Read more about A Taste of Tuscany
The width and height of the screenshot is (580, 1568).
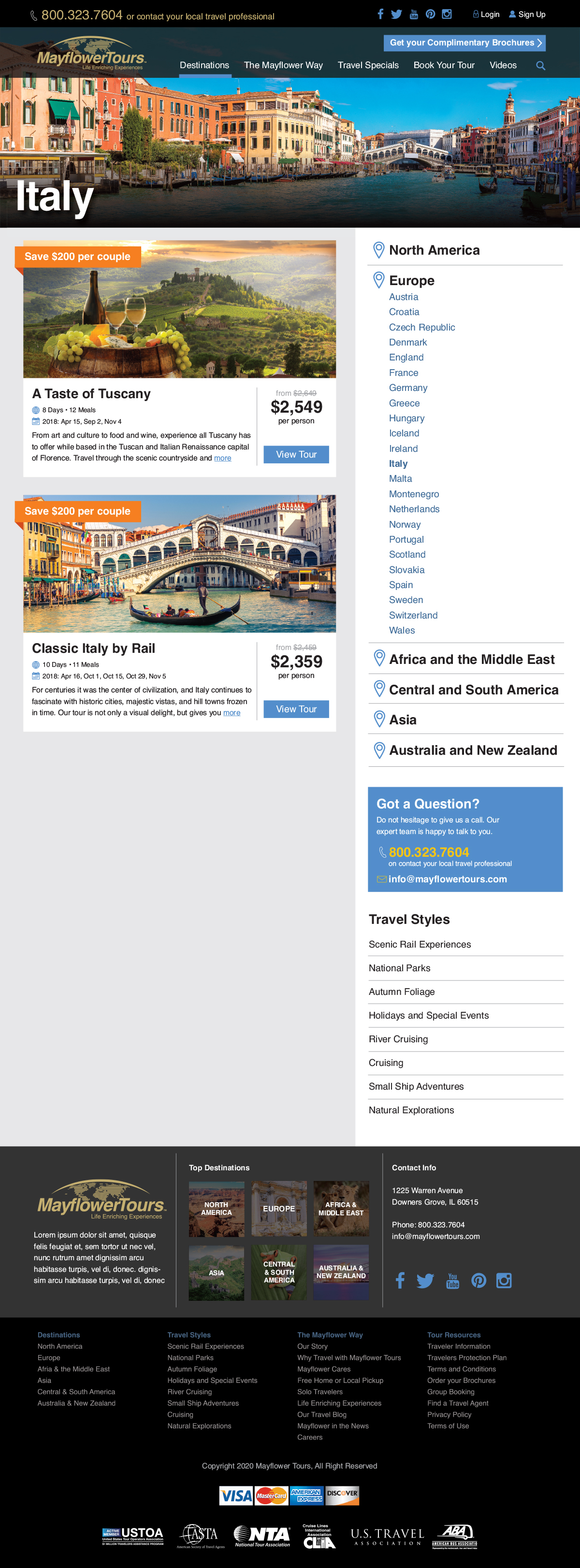(222, 459)
